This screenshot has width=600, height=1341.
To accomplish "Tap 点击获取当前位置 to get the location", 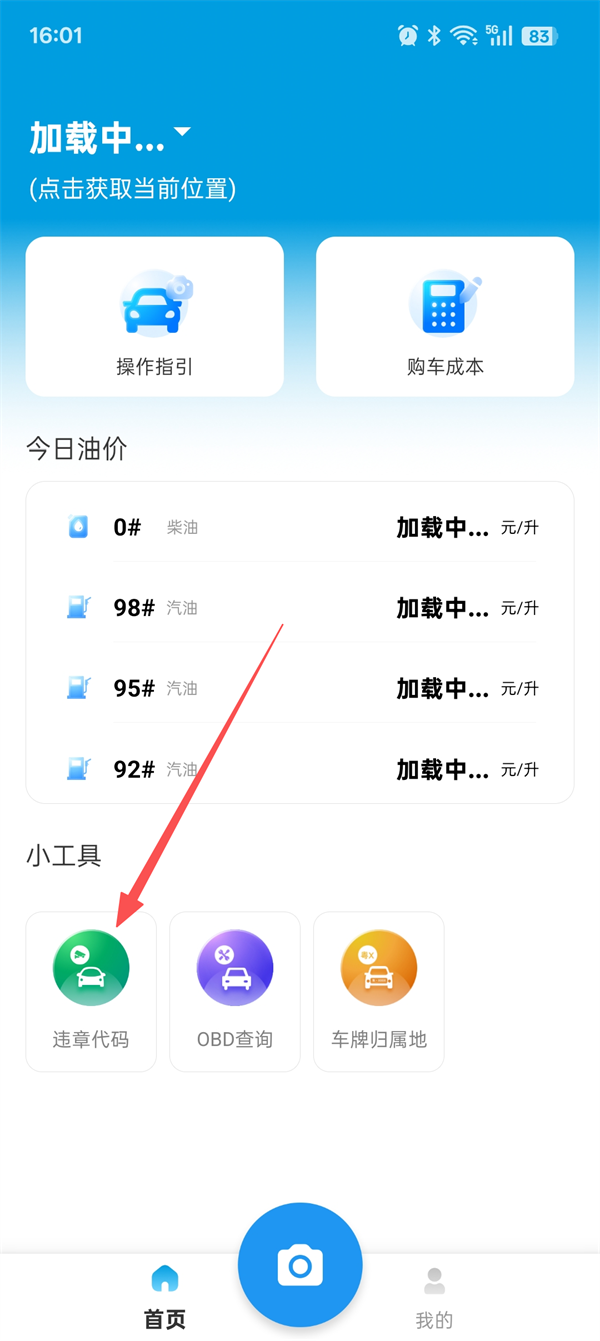I will pos(133,188).
